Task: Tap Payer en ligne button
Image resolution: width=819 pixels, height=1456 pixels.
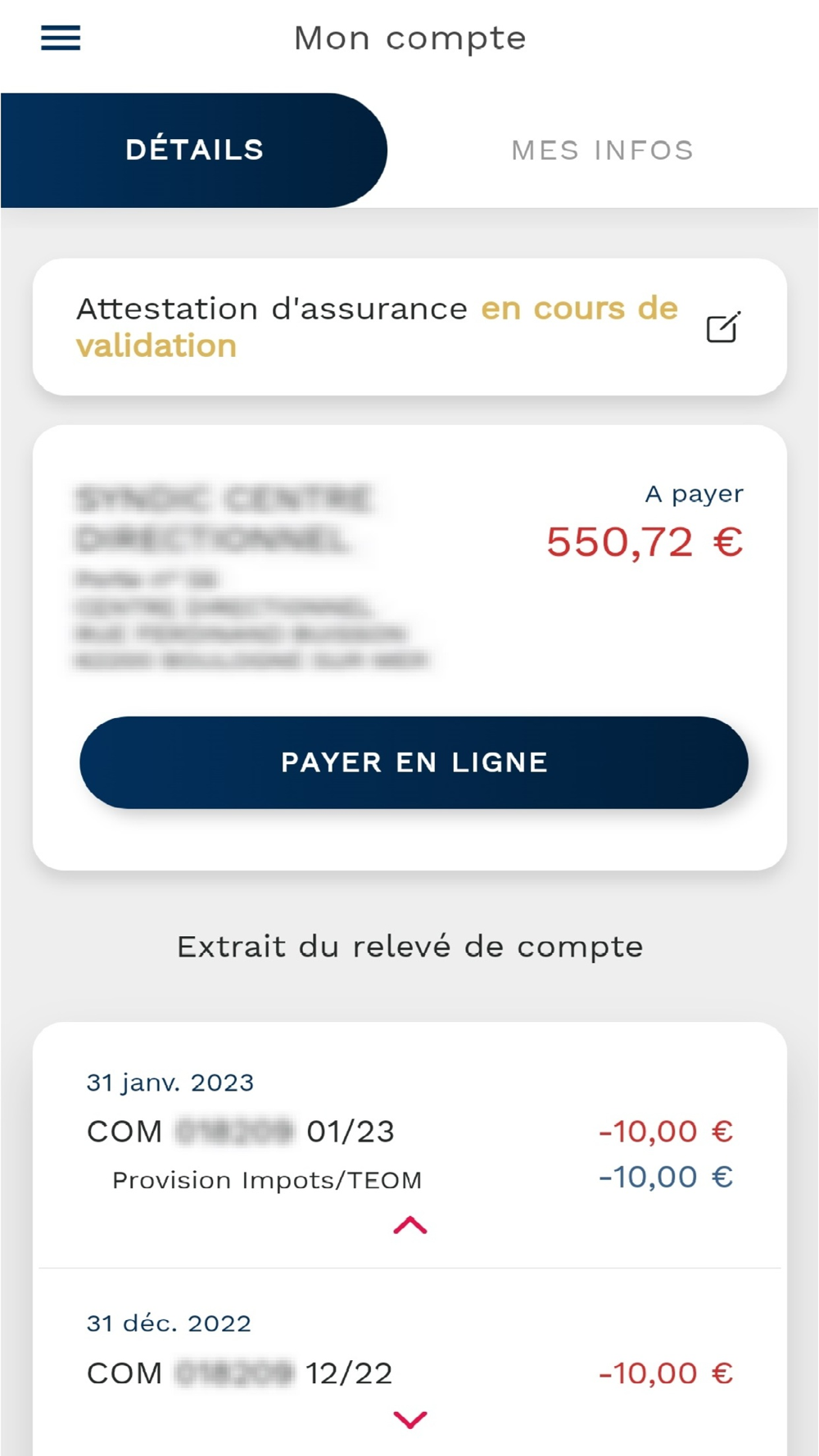Action: click(414, 762)
